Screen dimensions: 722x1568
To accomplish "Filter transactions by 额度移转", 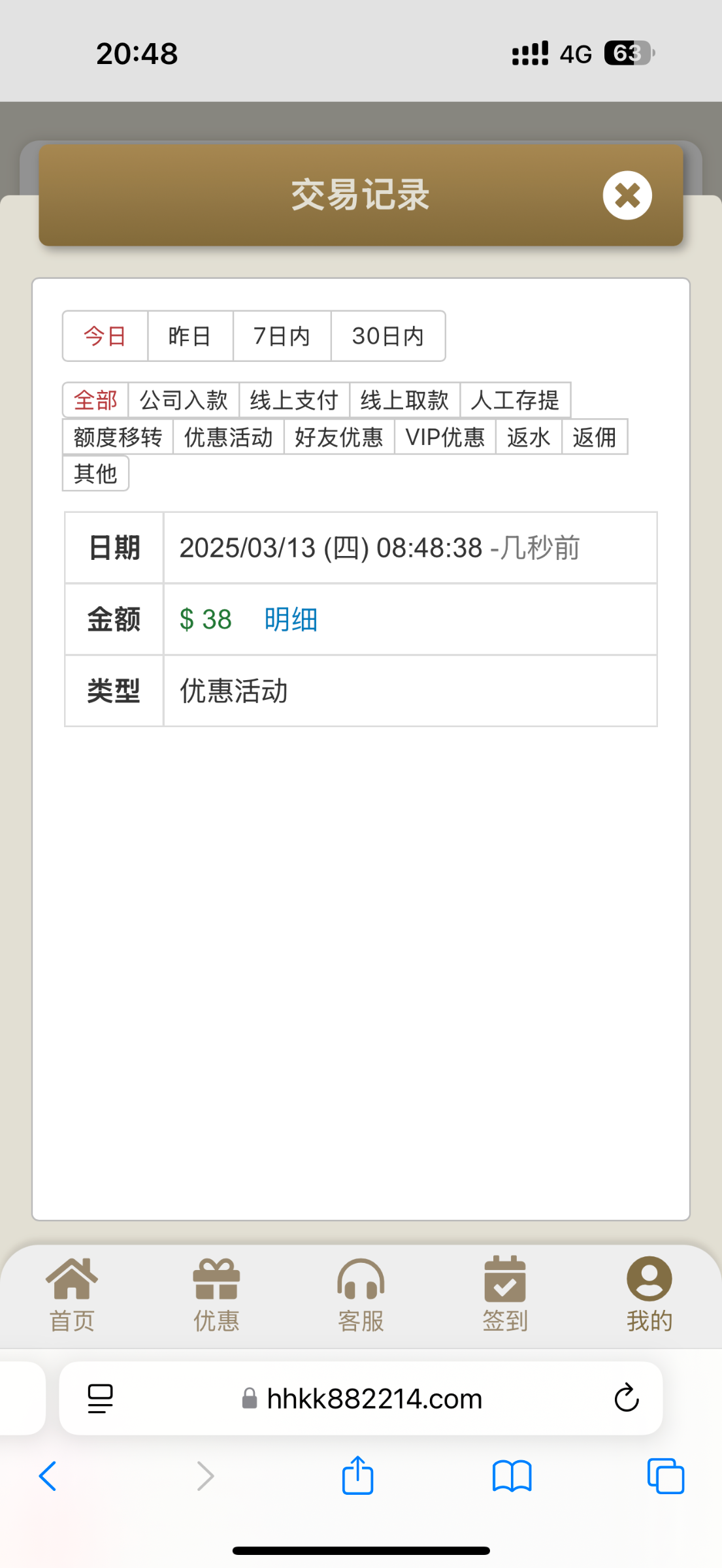I will click(118, 436).
